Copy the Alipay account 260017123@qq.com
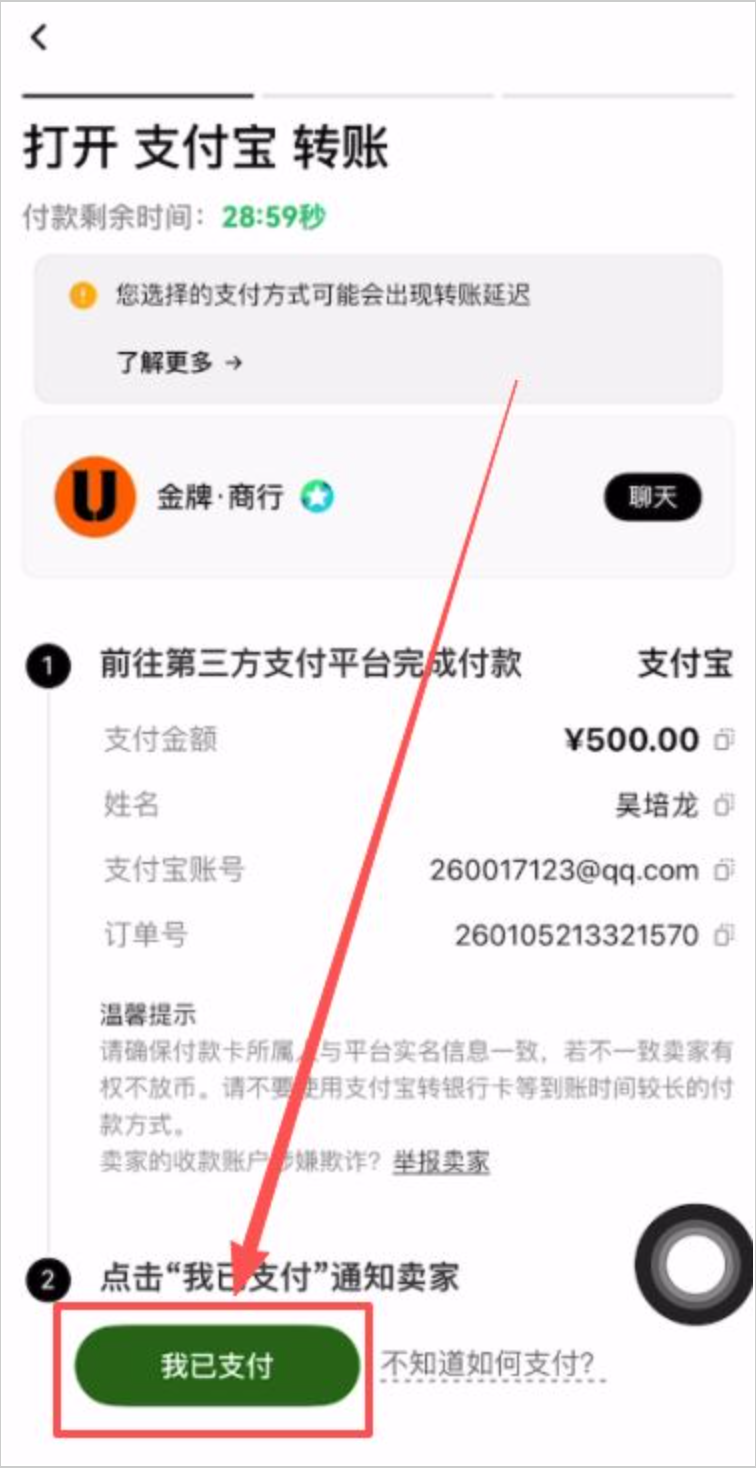756x1470 pixels. (x=723, y=870)
